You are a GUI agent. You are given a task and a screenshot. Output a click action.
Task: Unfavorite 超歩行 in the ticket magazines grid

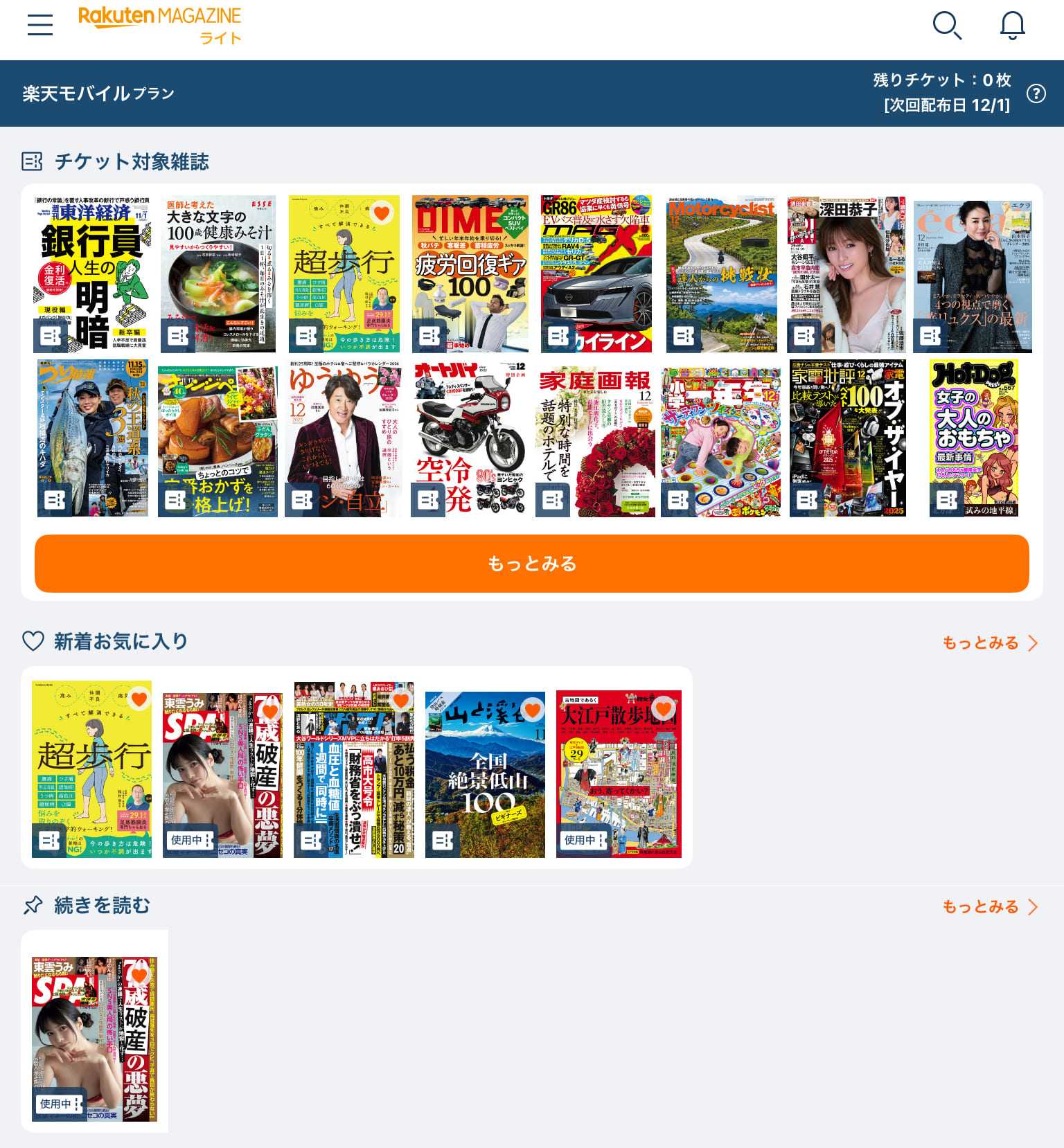[x=382, y=213]
